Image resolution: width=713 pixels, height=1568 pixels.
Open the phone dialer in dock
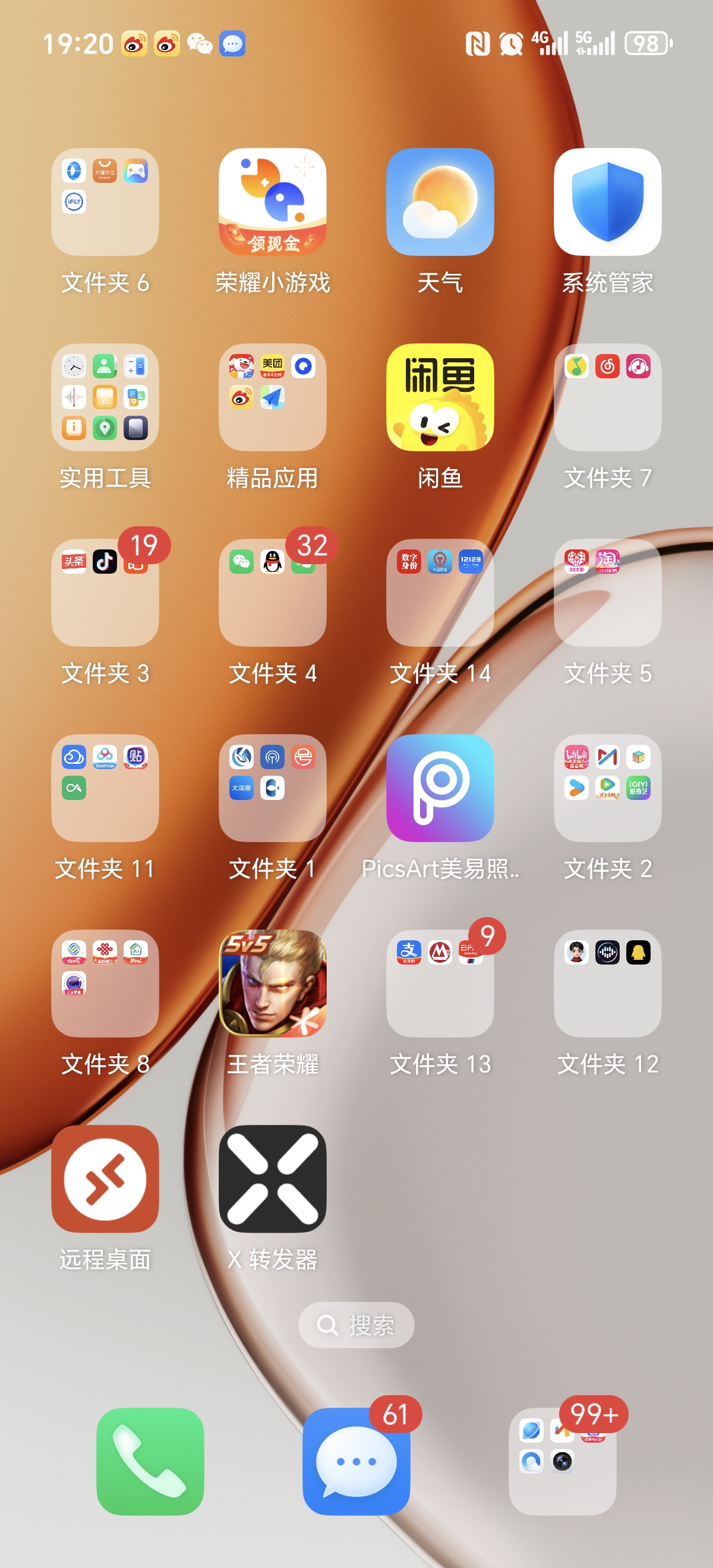tap(150, 1461)
